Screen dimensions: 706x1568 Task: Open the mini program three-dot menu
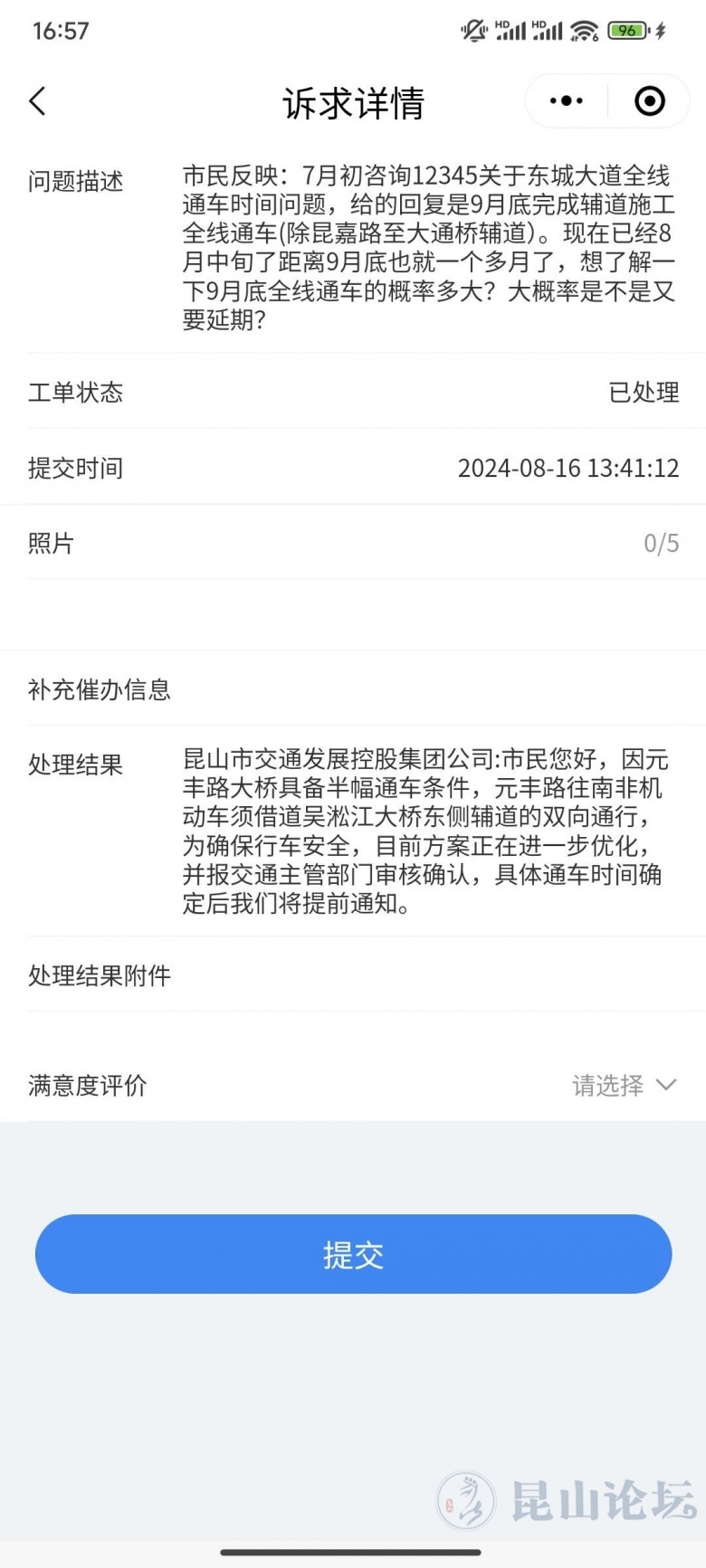pyautogui.click(x=567, y=101)
